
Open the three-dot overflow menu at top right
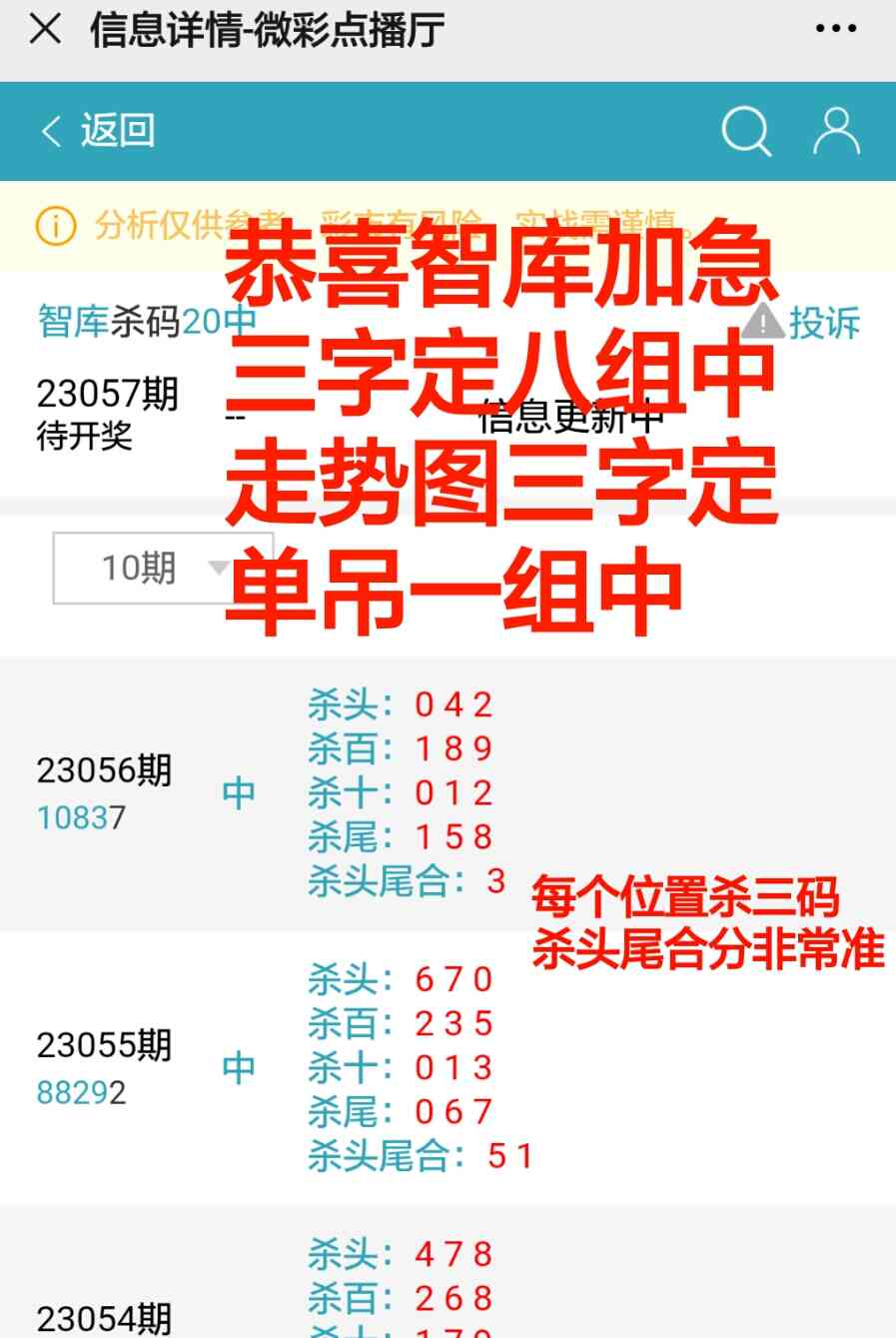point(835,27)
